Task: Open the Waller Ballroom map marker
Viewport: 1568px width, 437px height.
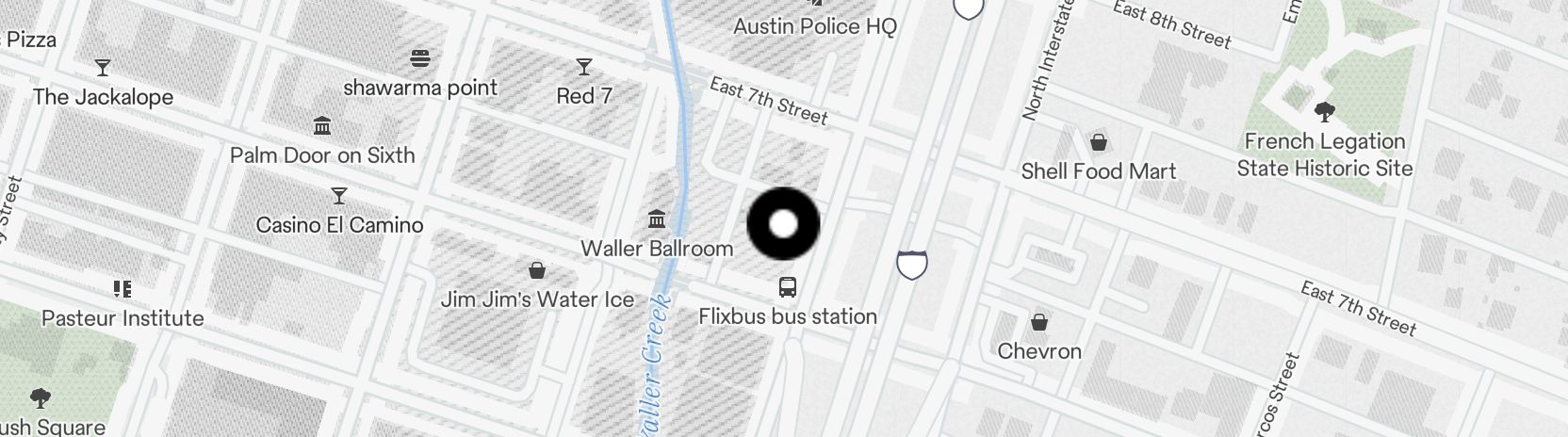Action: point(657,220)
